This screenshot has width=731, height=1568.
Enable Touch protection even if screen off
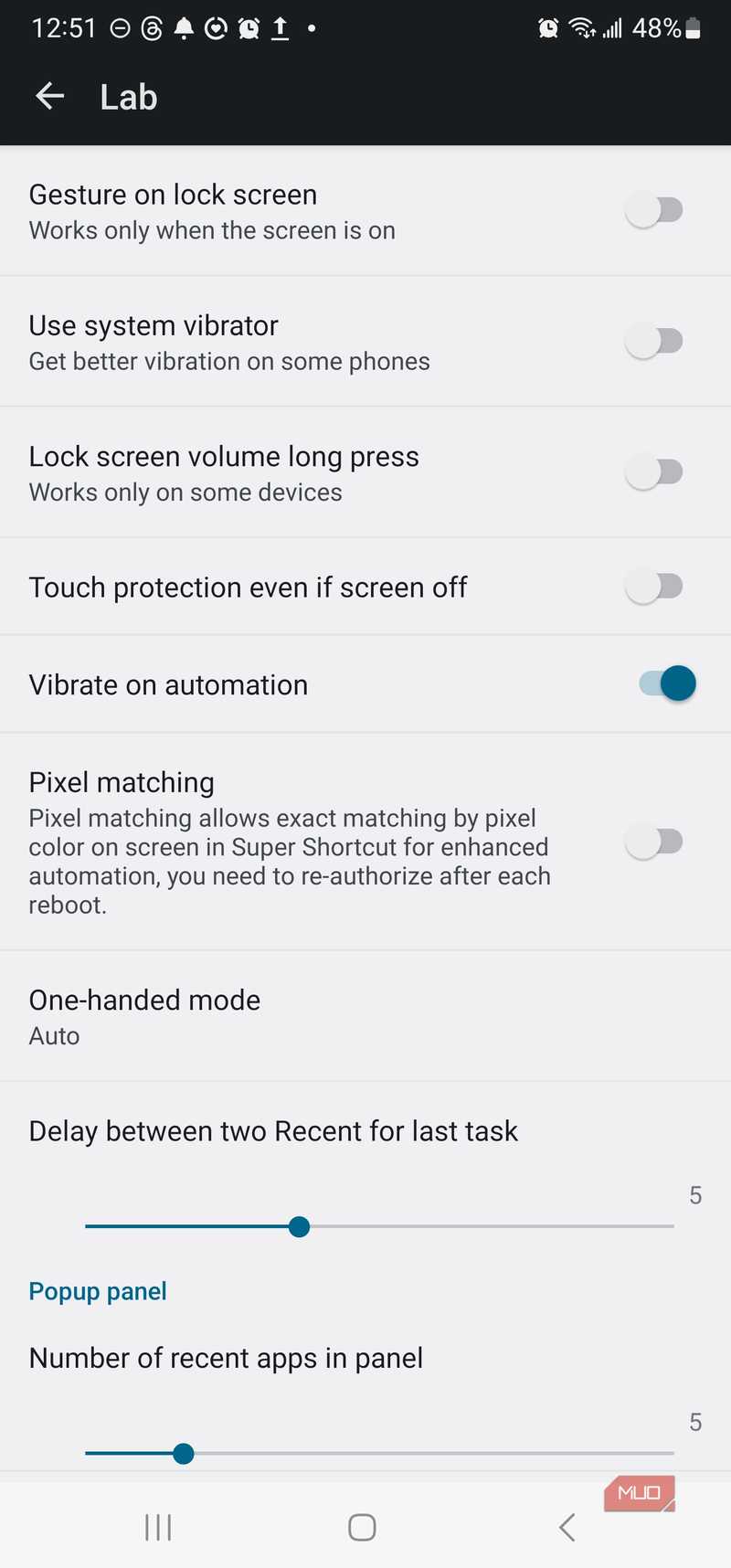(x=654, y=586)
